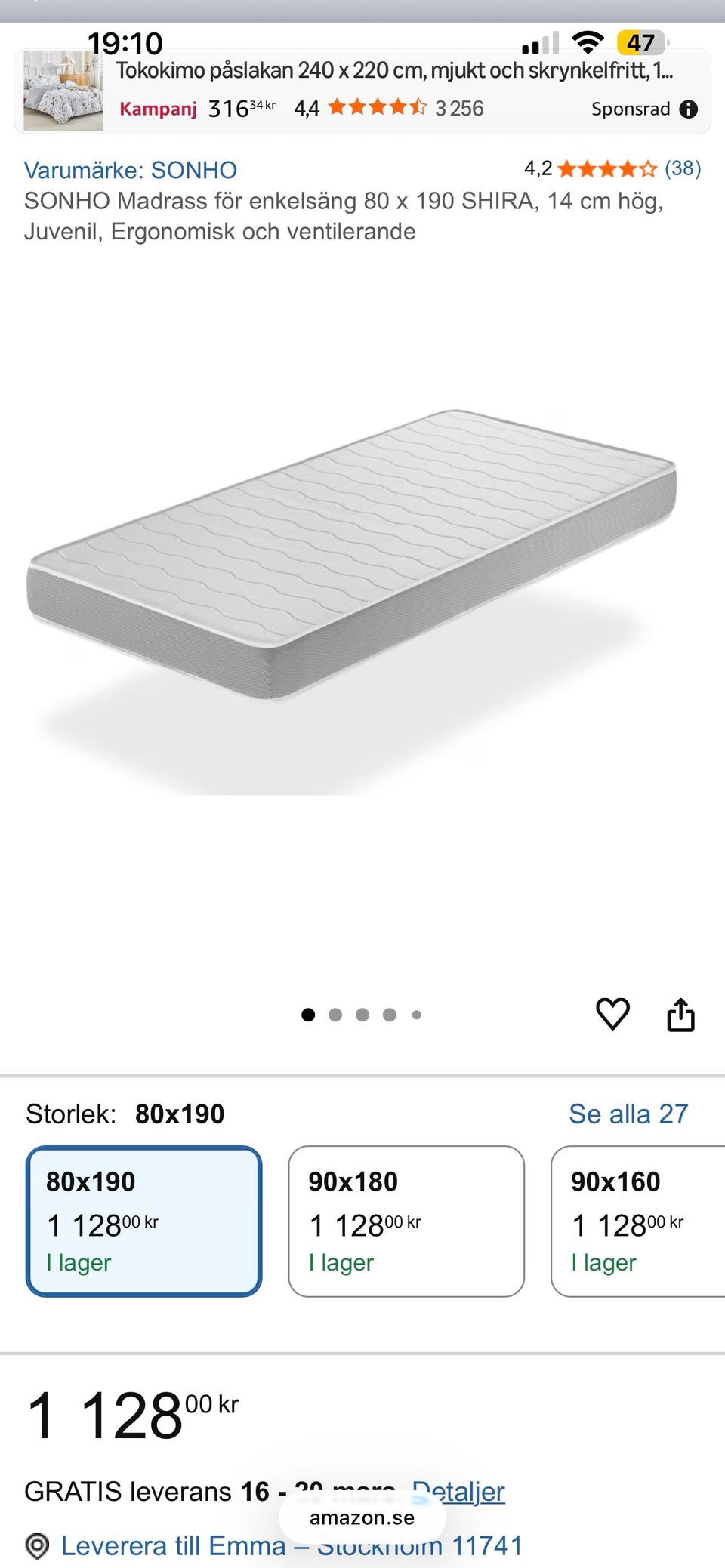The width and height of the screenshot is (725, 1568).
Task: Tap the heart icon to save mattress
Action: pyautogui.click(x=613, y=1015)
